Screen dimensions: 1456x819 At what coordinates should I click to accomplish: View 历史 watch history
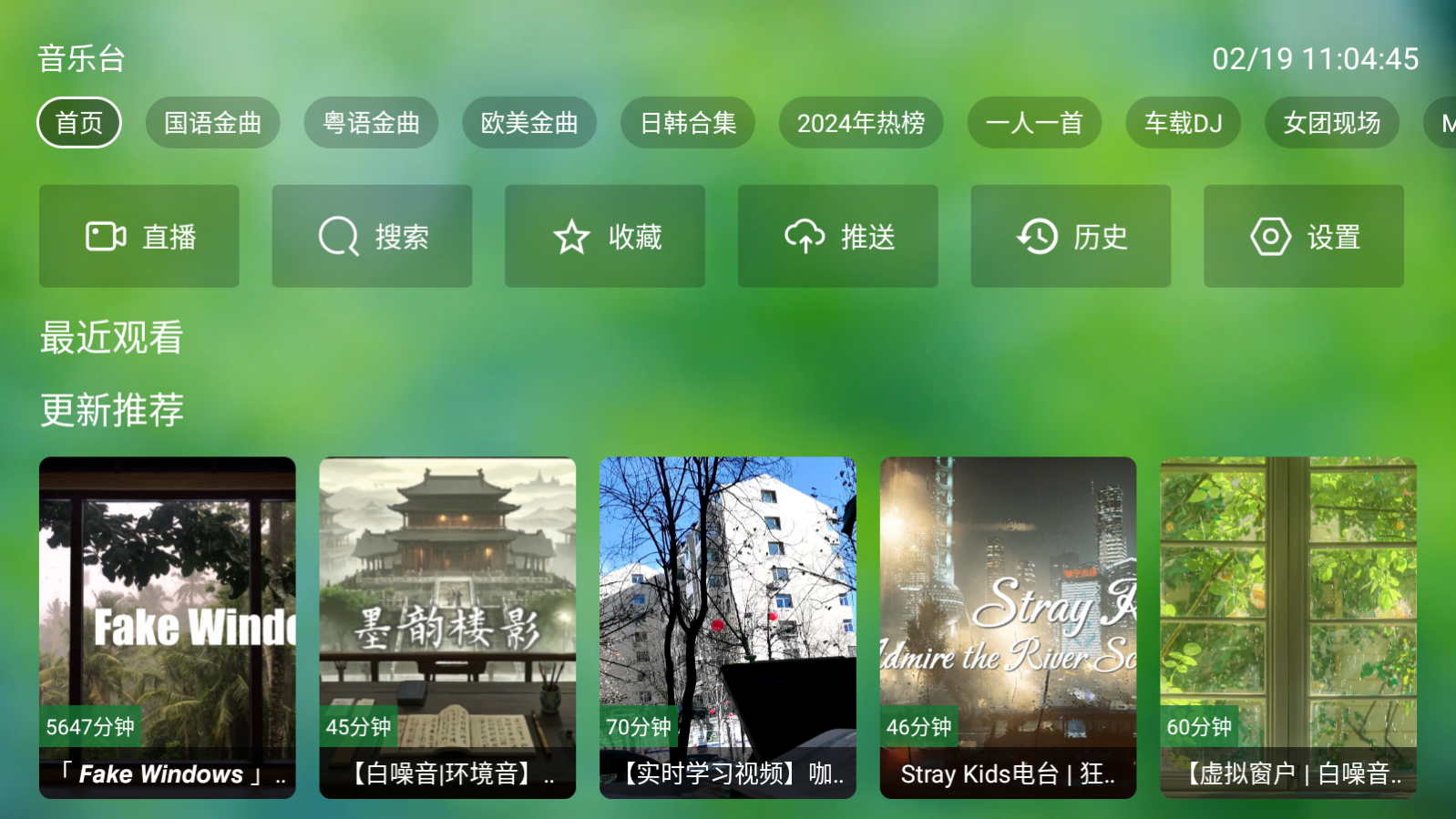[x=1071, y=237]
